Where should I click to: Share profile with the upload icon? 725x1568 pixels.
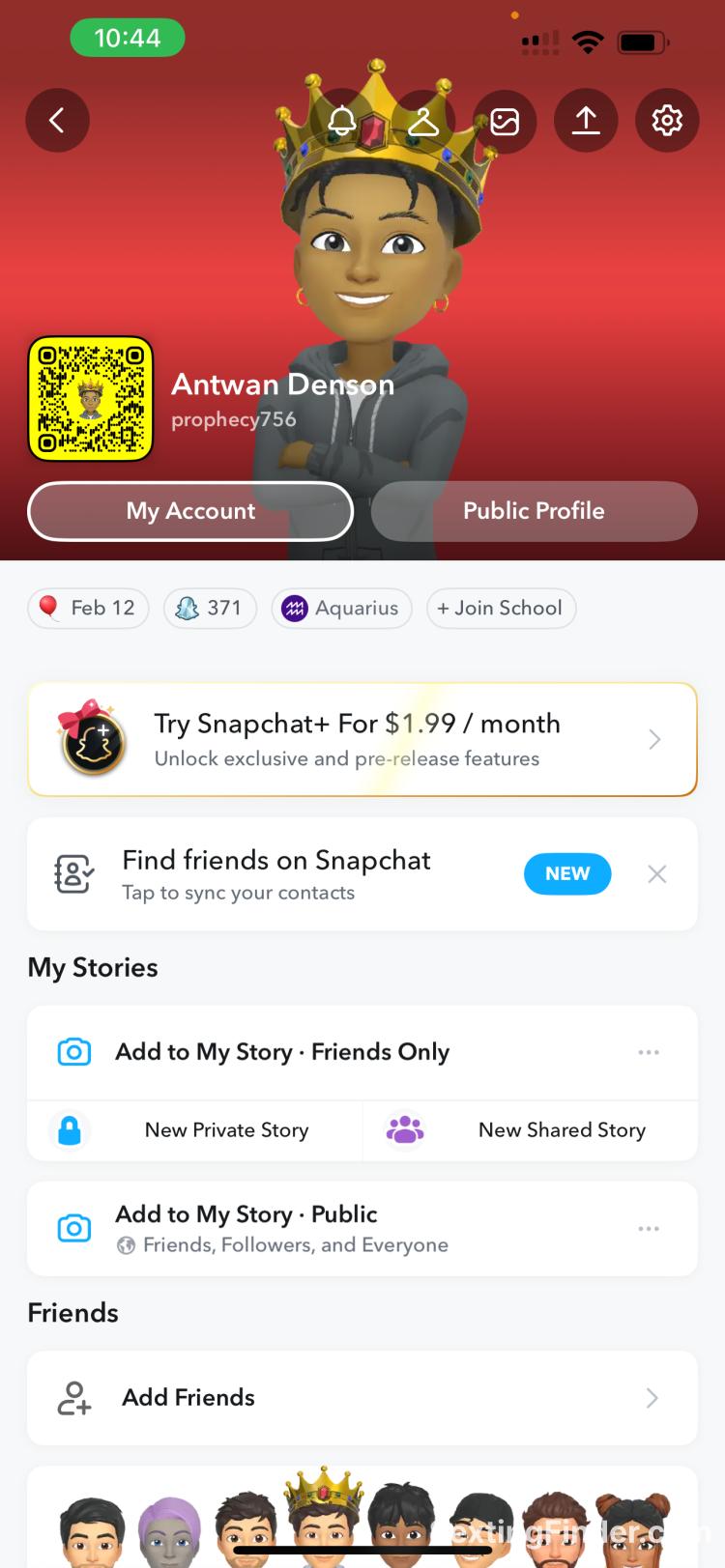tap(586, 121)
